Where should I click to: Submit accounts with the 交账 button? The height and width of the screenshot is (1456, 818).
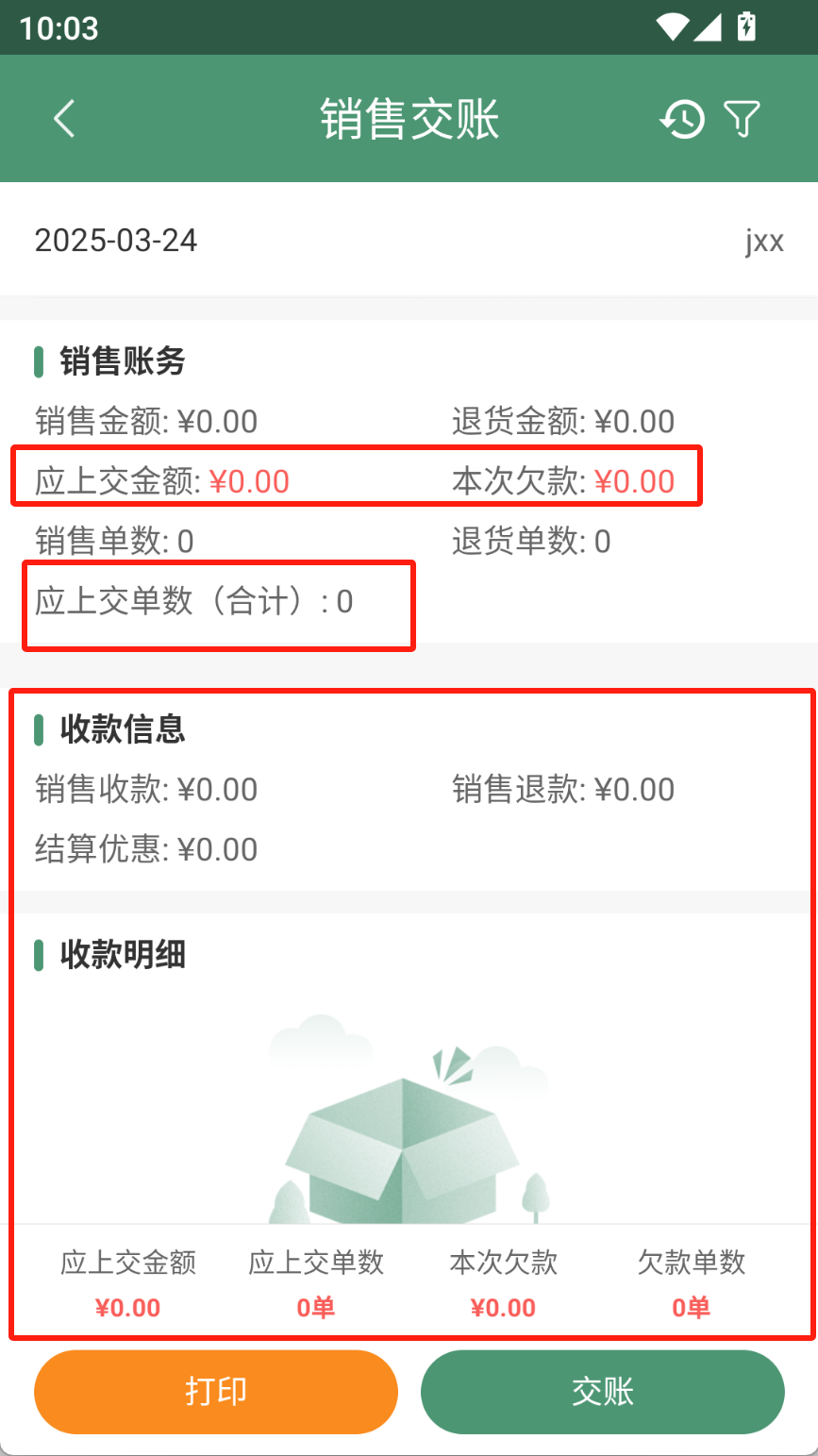coord(603,1392)
